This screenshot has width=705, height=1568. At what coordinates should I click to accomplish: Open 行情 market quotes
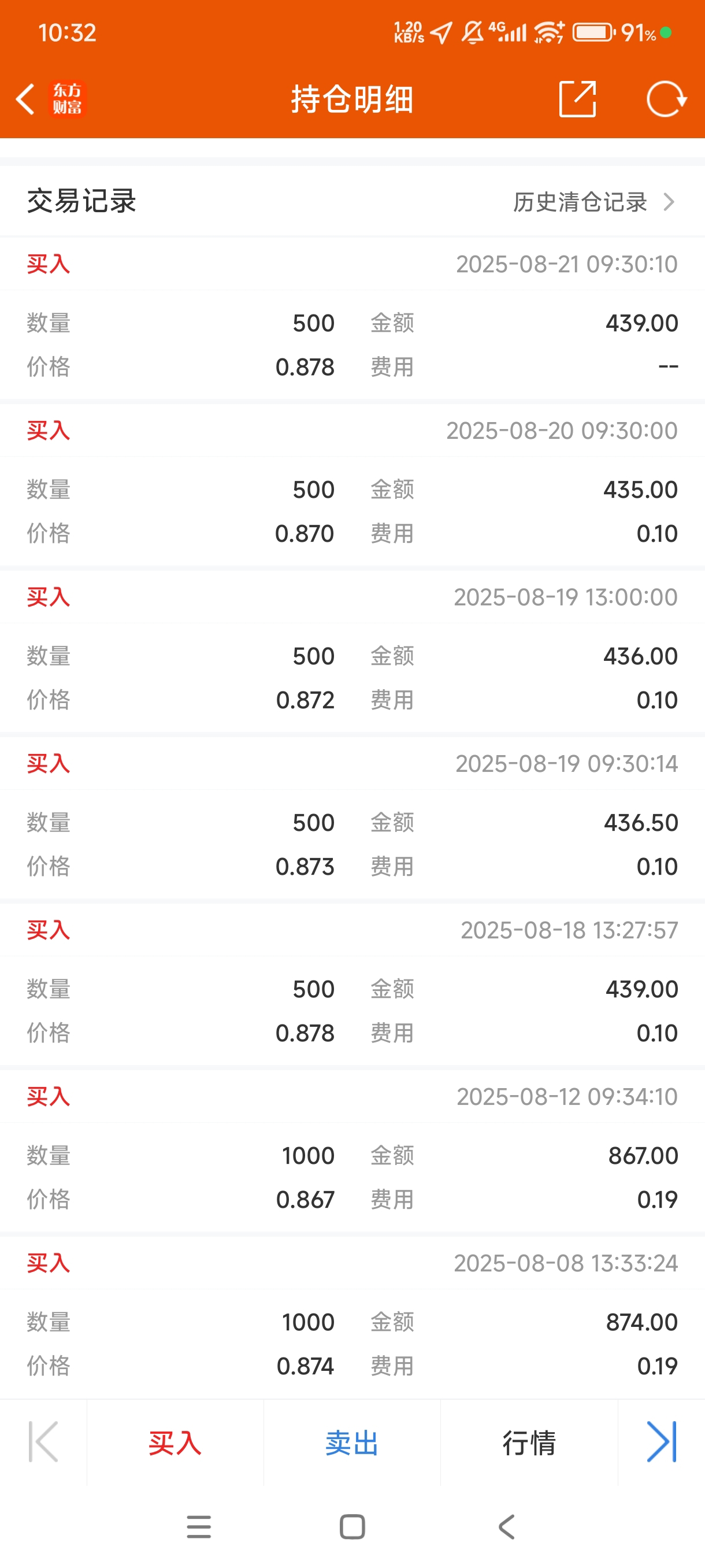529,1443
